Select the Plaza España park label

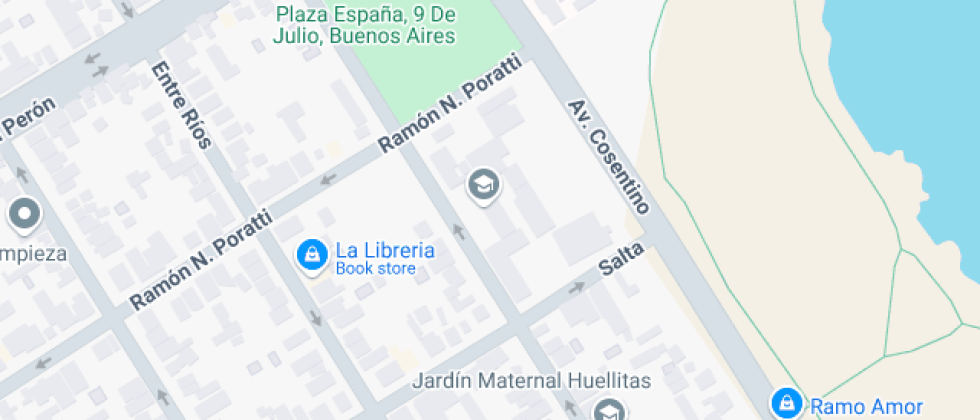(x=366, y=25)
